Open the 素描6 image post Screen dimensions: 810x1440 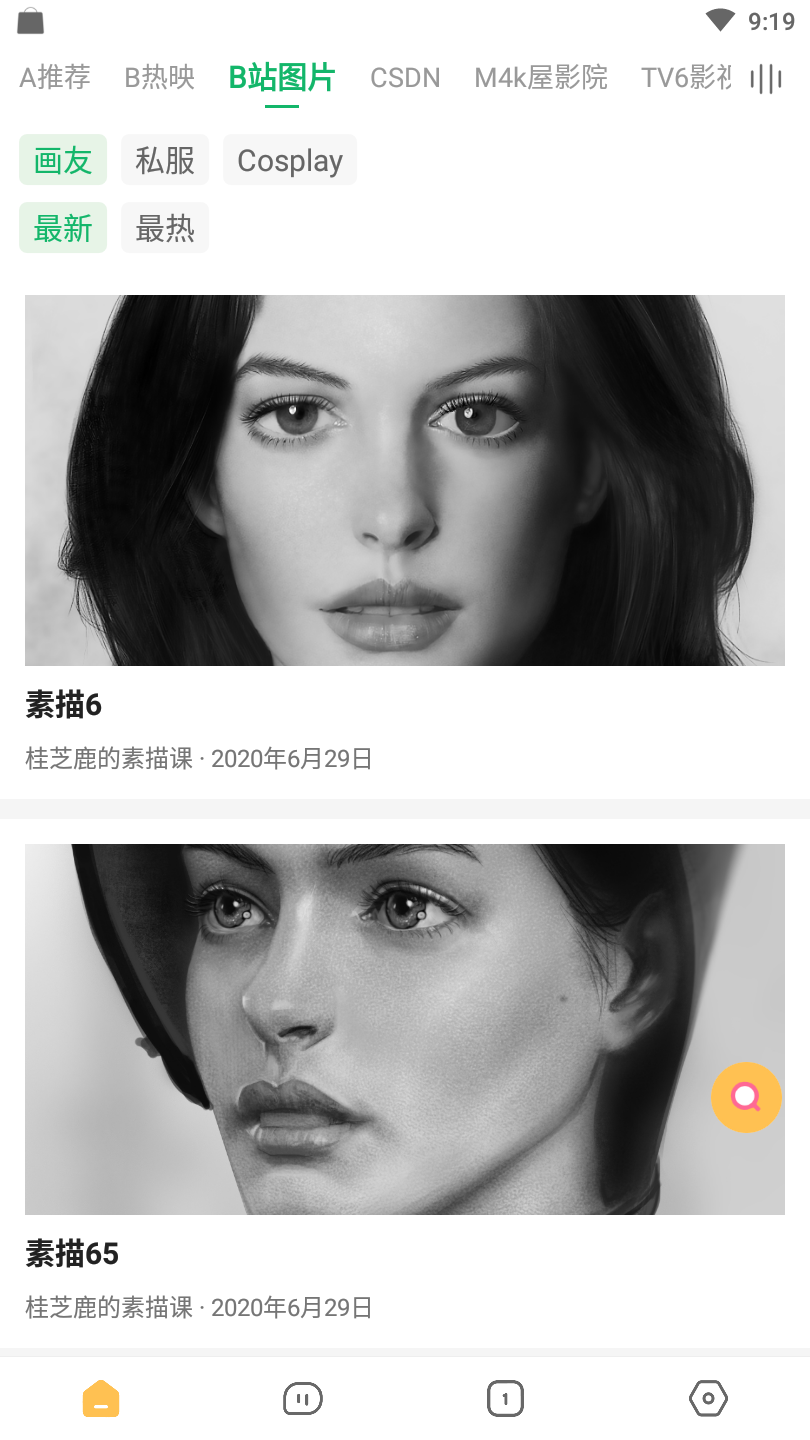(405, 480)
